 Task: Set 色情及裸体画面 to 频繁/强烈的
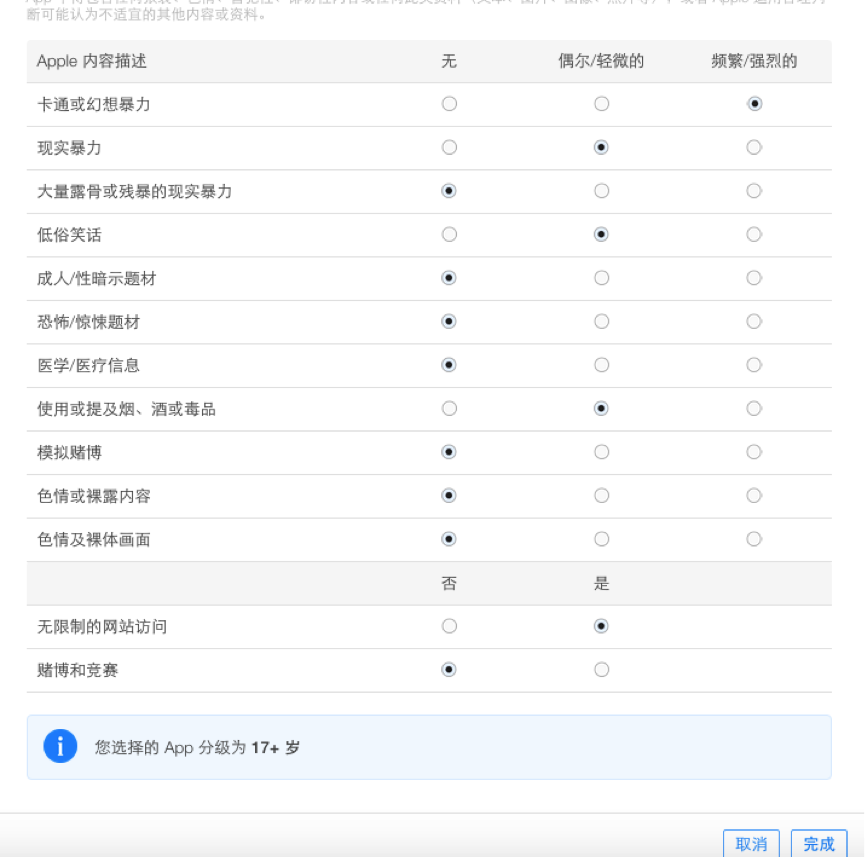(x=754, y=539)
